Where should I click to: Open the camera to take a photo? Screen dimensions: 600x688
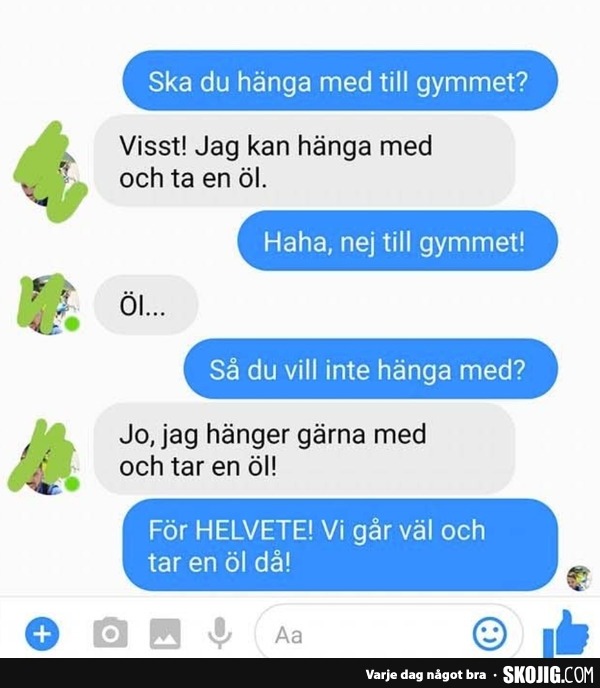pos(110,633)
